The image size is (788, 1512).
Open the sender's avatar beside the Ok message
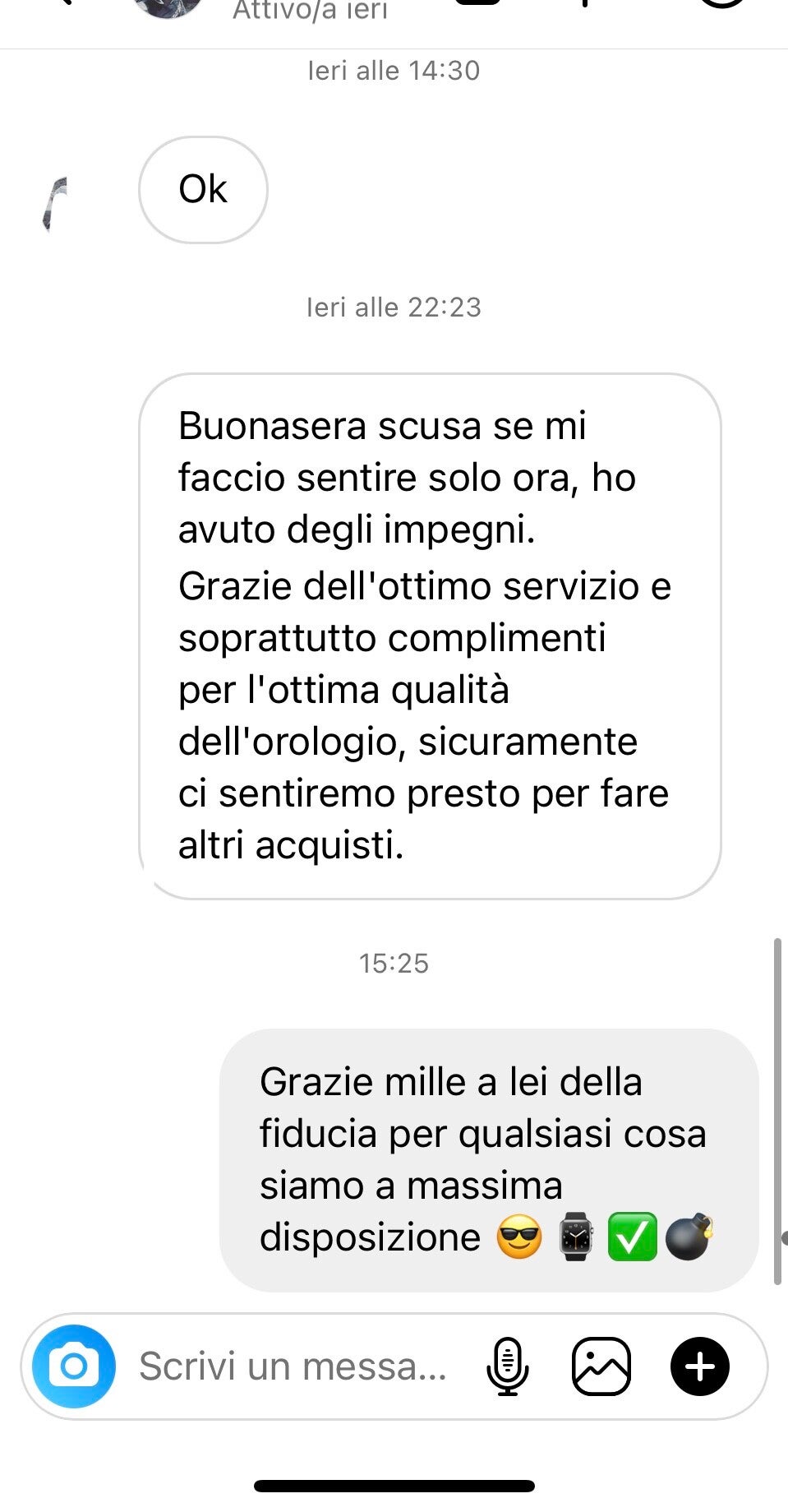[x=56, y=203]
